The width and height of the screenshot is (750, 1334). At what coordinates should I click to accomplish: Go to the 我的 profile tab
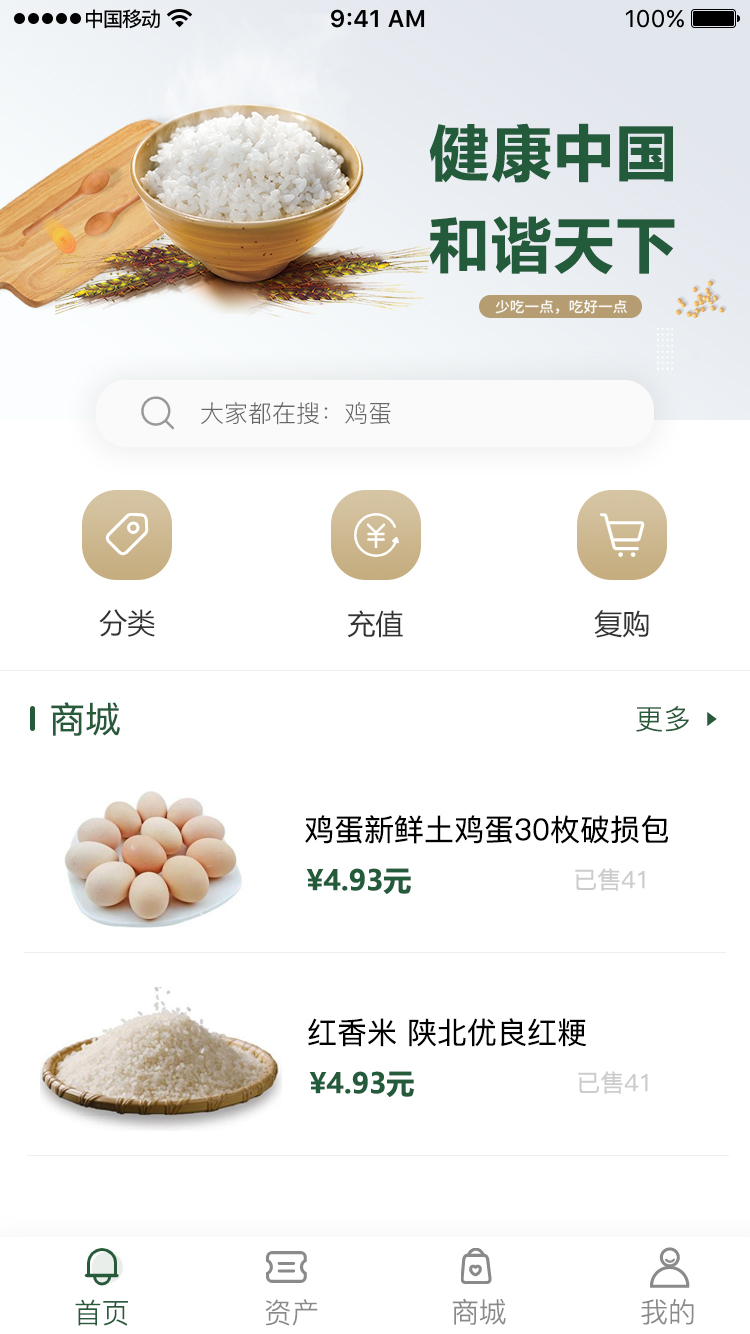(x=667, y=1286)
